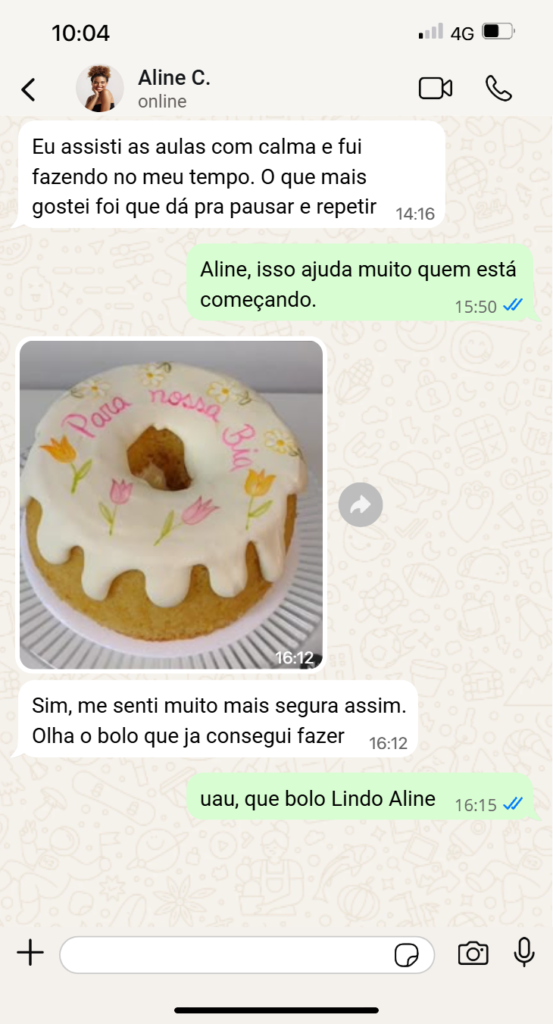Start a video call with Aline
Image resolution: width=553 pixels, height=1024 pixels.
(435, 89)
